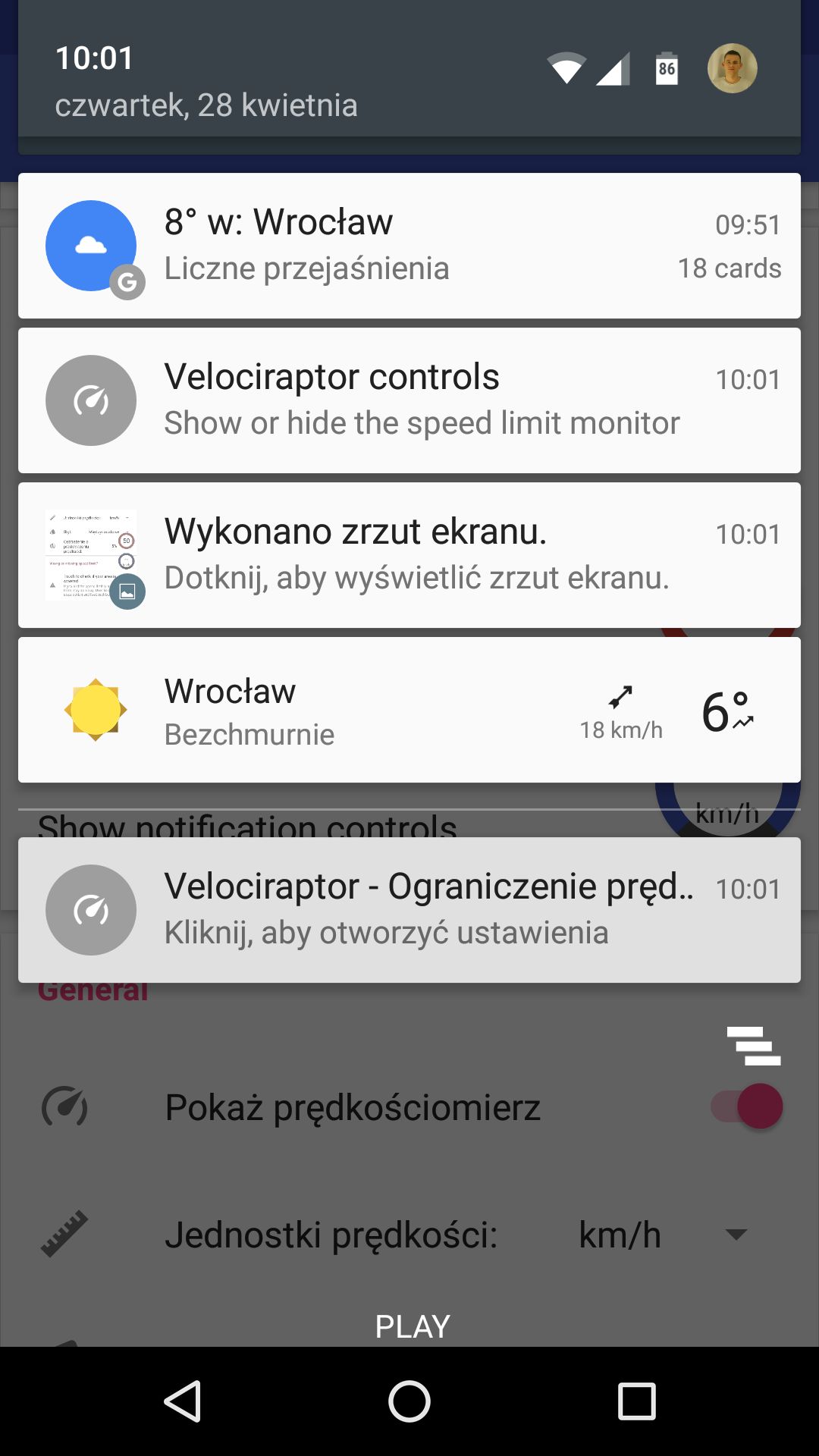Tap the PLAY button
This screenshot has width=819, height=1456.
tap(413, 1327)
